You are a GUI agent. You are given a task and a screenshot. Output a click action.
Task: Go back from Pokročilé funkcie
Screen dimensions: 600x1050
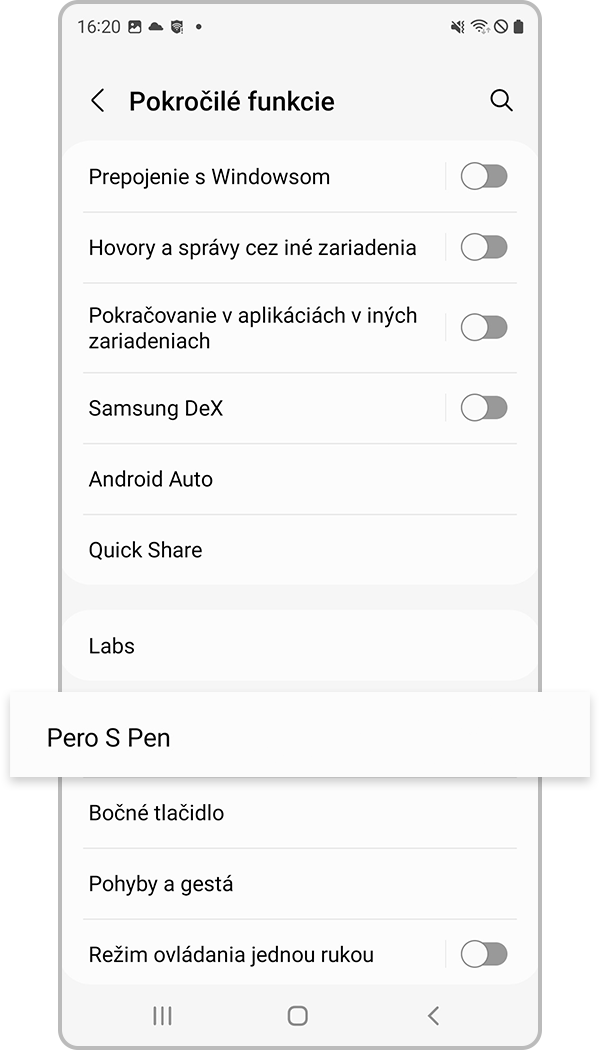(x=98, y=101)
